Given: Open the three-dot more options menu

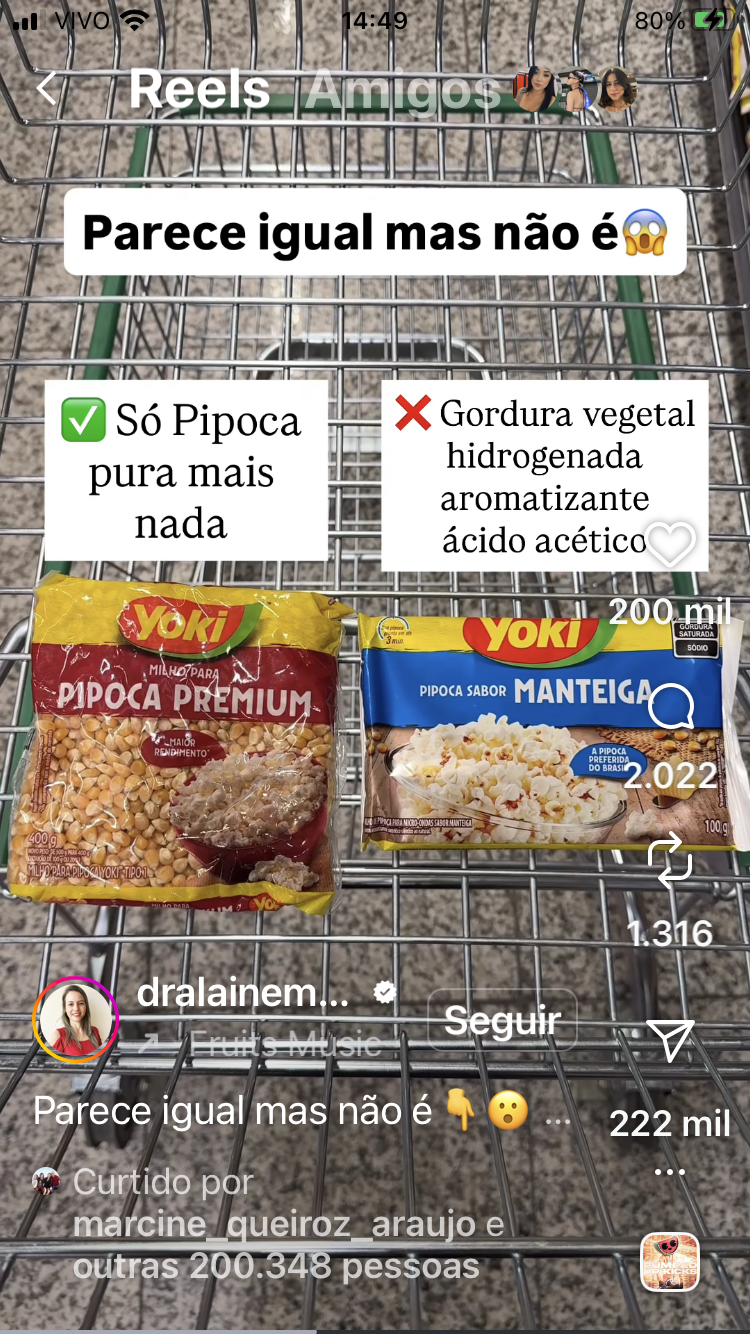Looking at the screenshot, I should point(670,1172).
